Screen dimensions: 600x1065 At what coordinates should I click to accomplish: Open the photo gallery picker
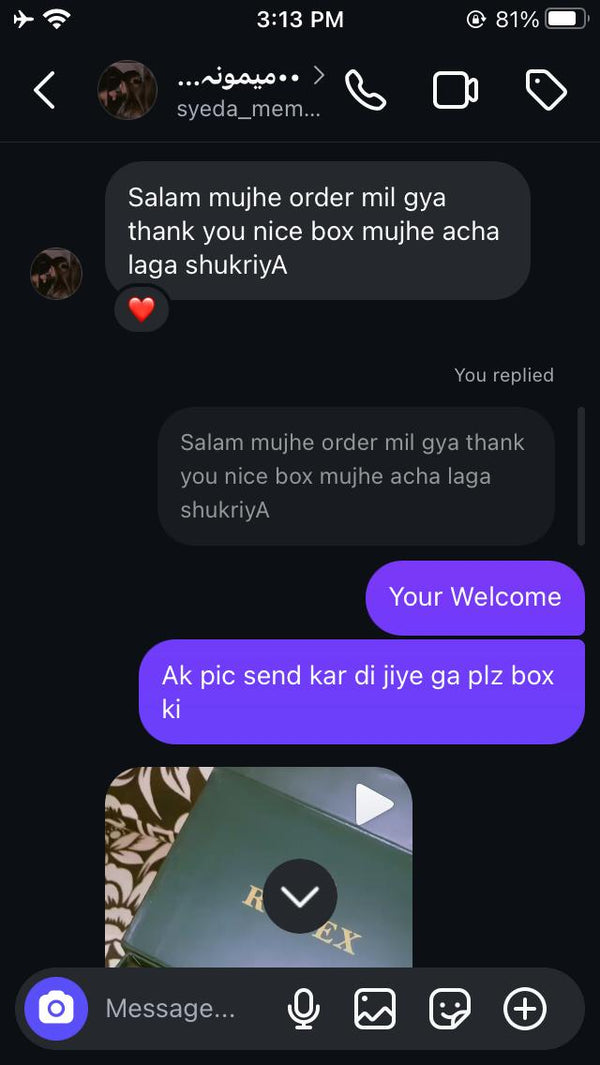pyautogui.click(x=375, y=1009)
